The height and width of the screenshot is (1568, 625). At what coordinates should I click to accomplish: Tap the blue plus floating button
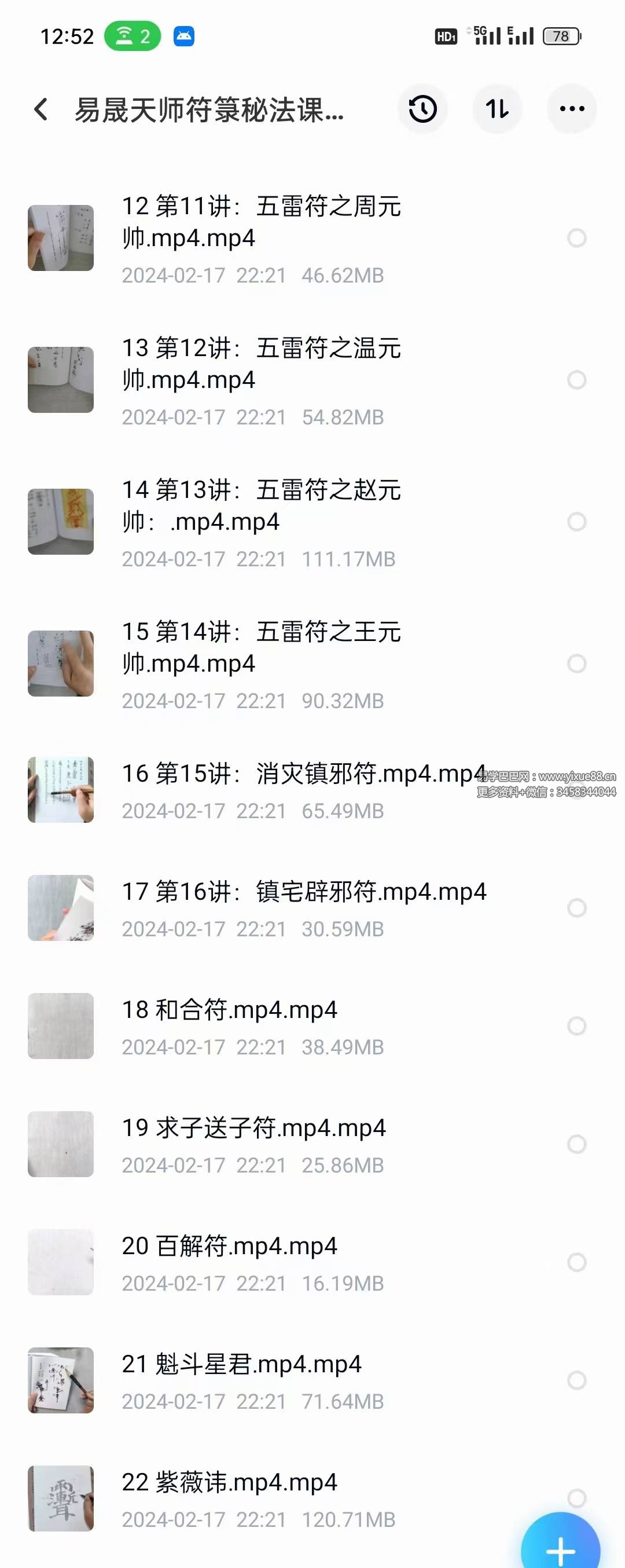(561, 1549)
